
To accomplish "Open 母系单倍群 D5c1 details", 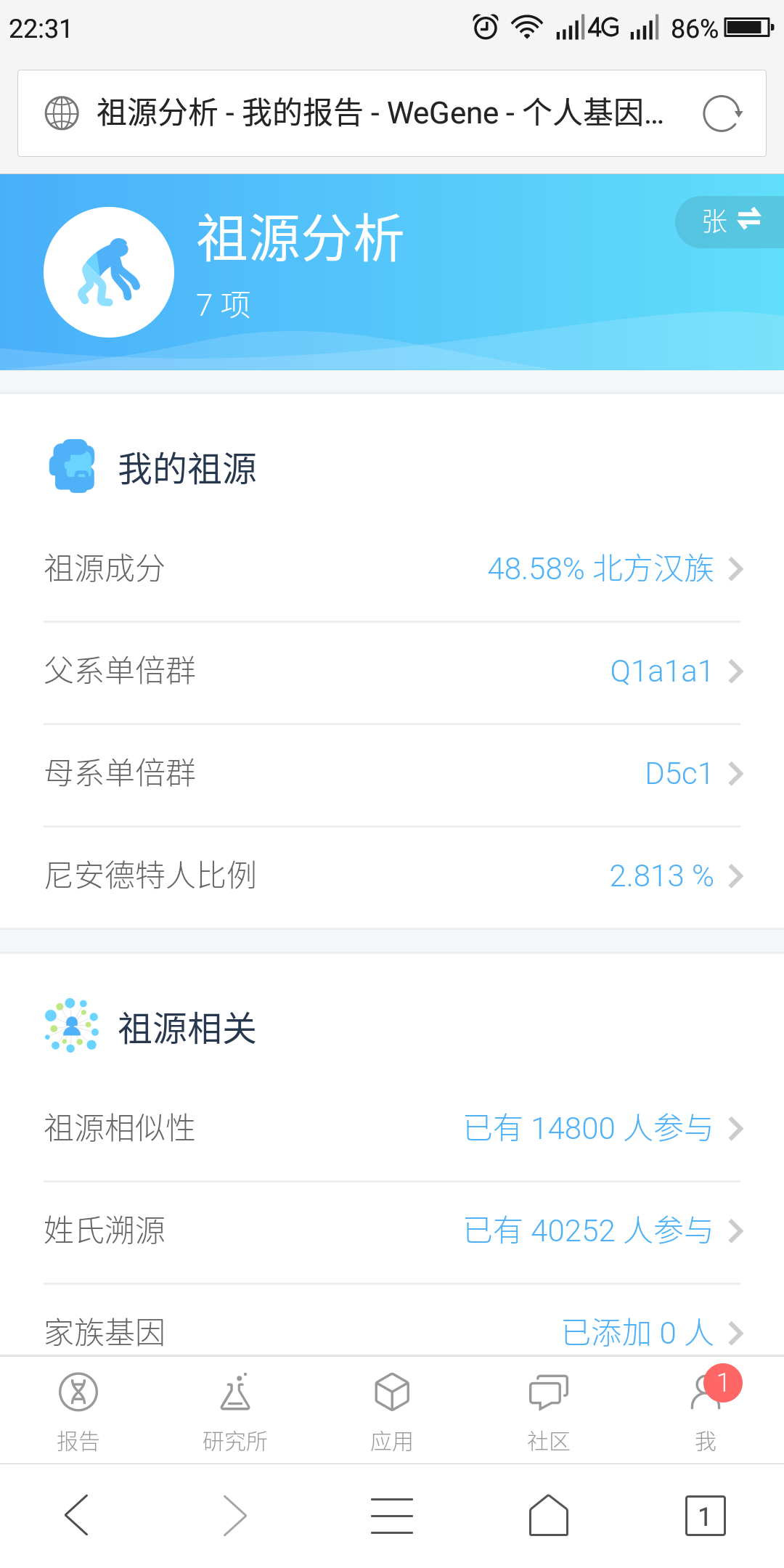I will [x=392, y=774].
